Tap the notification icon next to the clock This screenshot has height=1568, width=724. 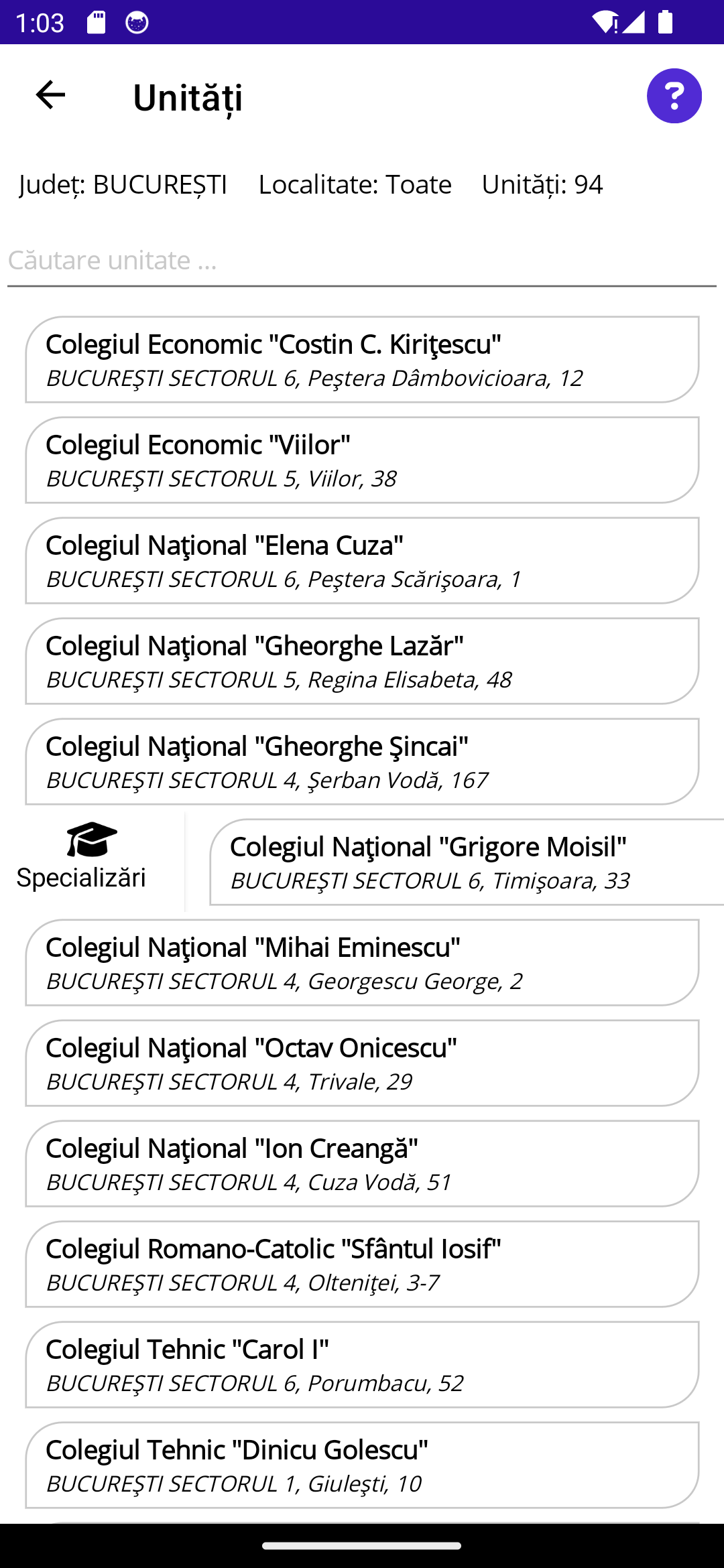point(135,21)
